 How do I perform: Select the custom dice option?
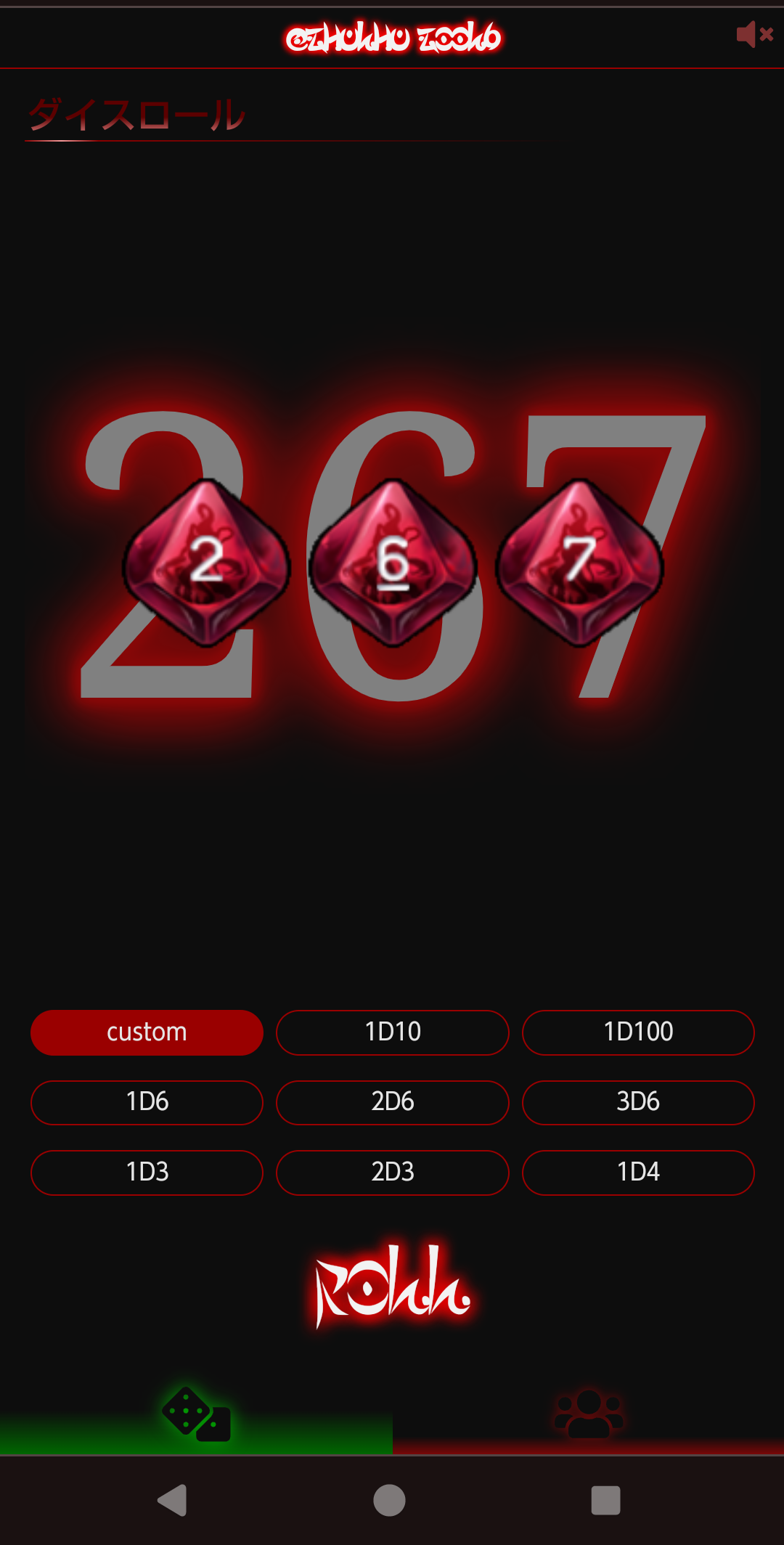tap(147, 1032)
